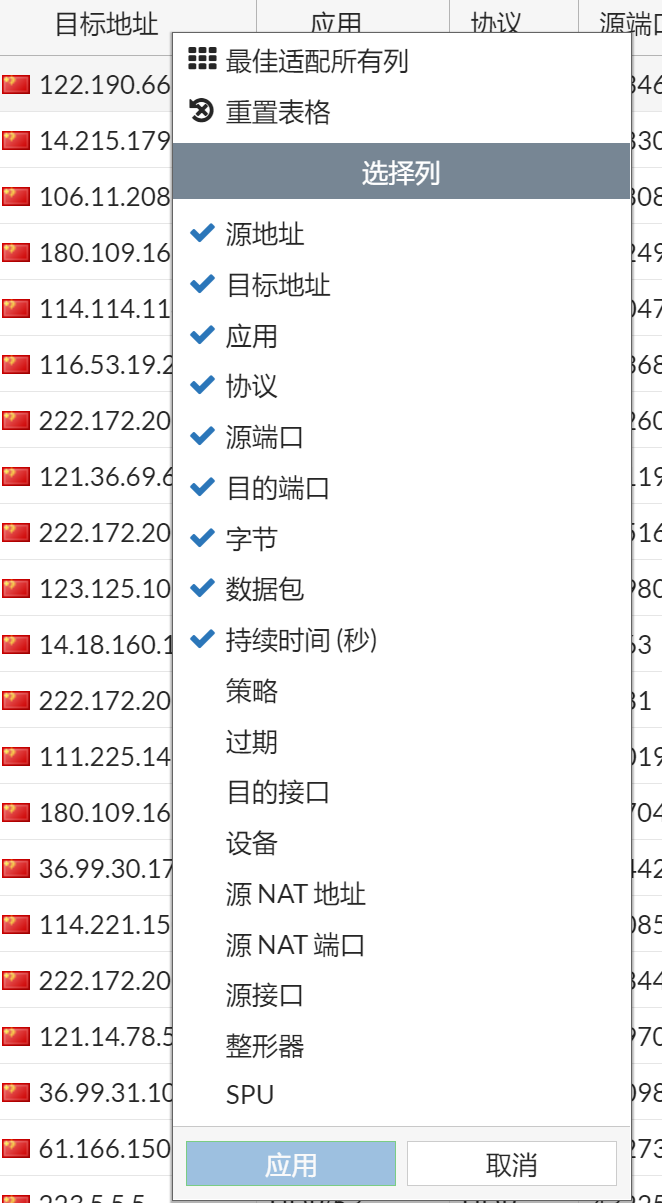Tap 重置表格 to reset table
Image resolution: width=662 pixels, height=1203 pixels.
pos(277,112)
